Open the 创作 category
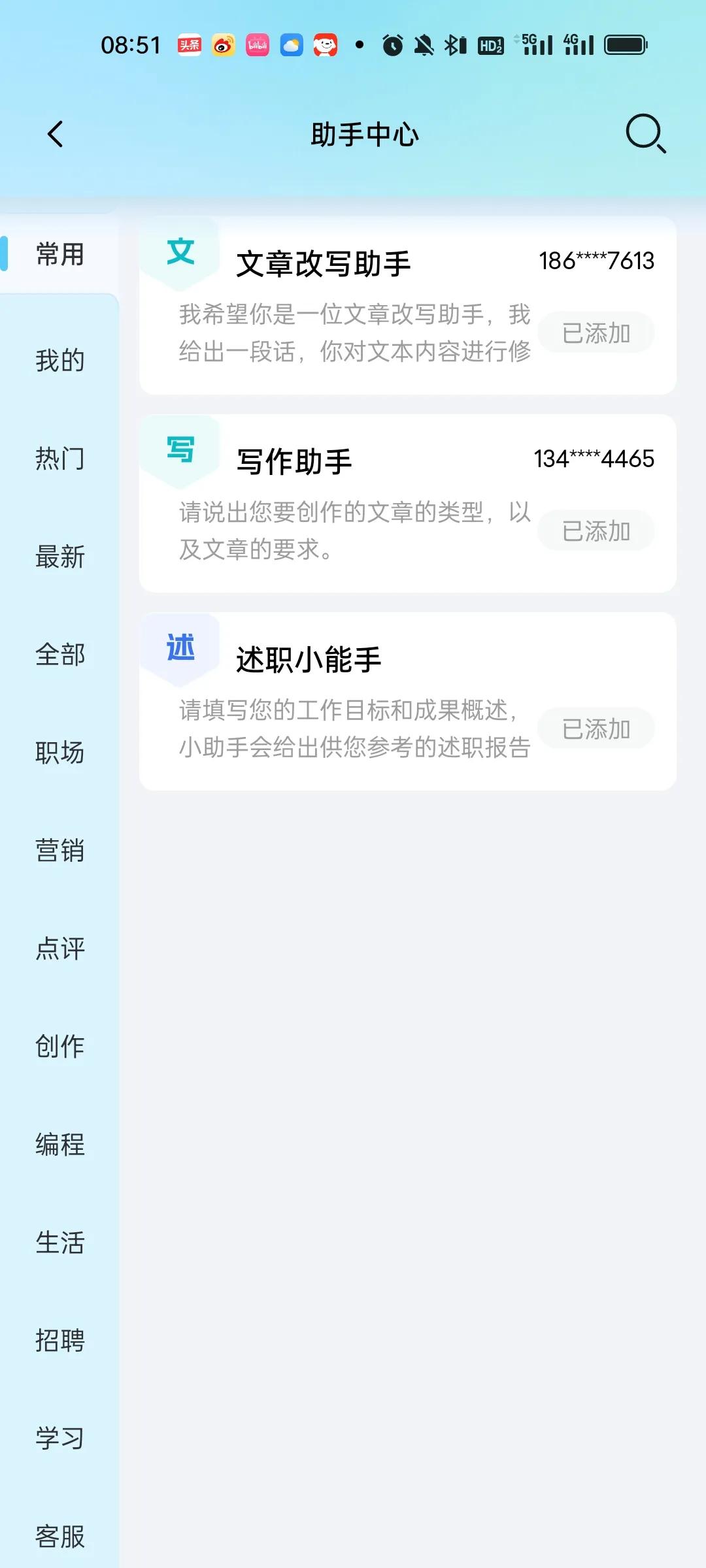The image size is (706, 1568). (59, 1046)
